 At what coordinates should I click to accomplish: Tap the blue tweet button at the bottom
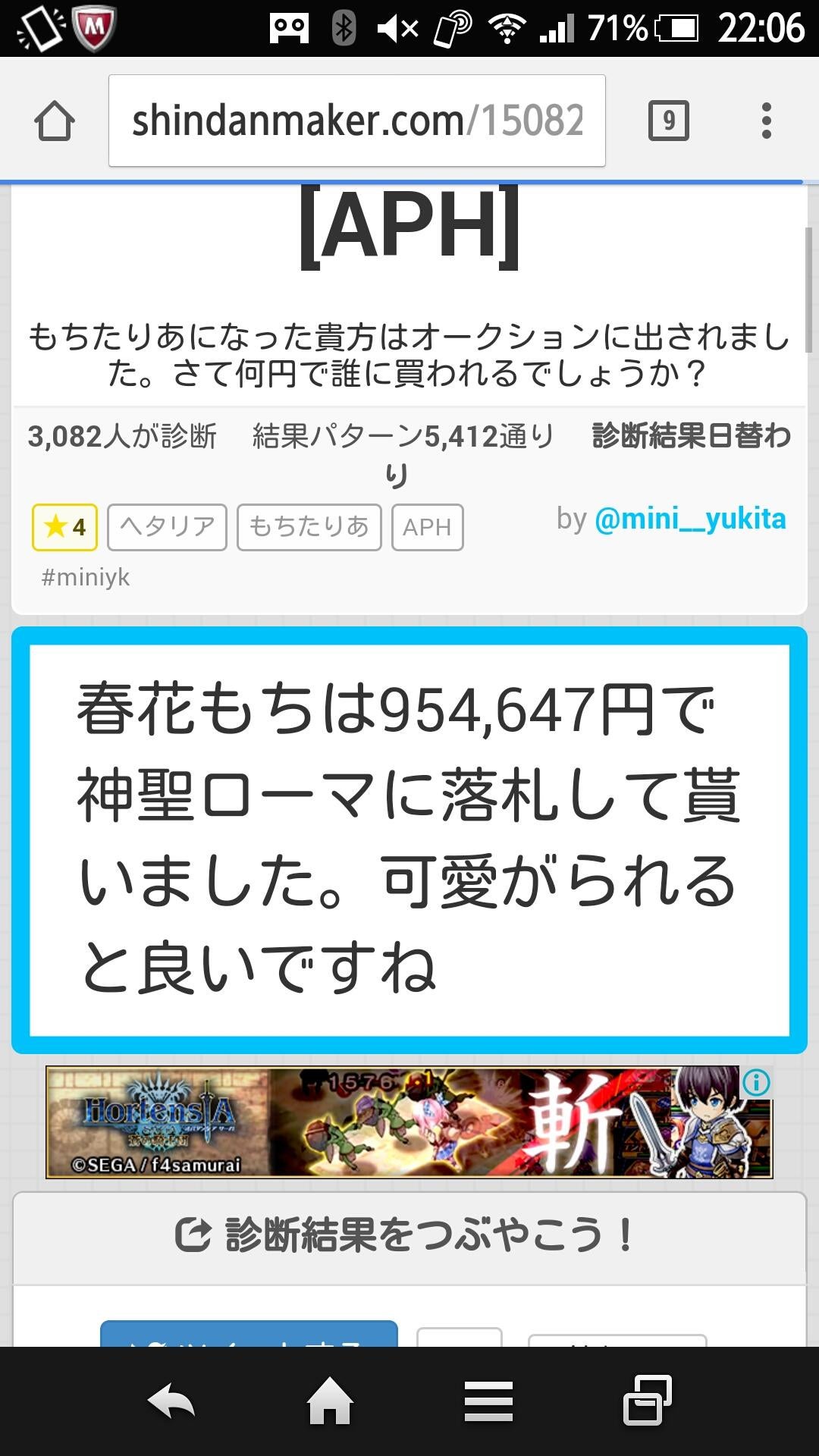[x=250, y=1346]
